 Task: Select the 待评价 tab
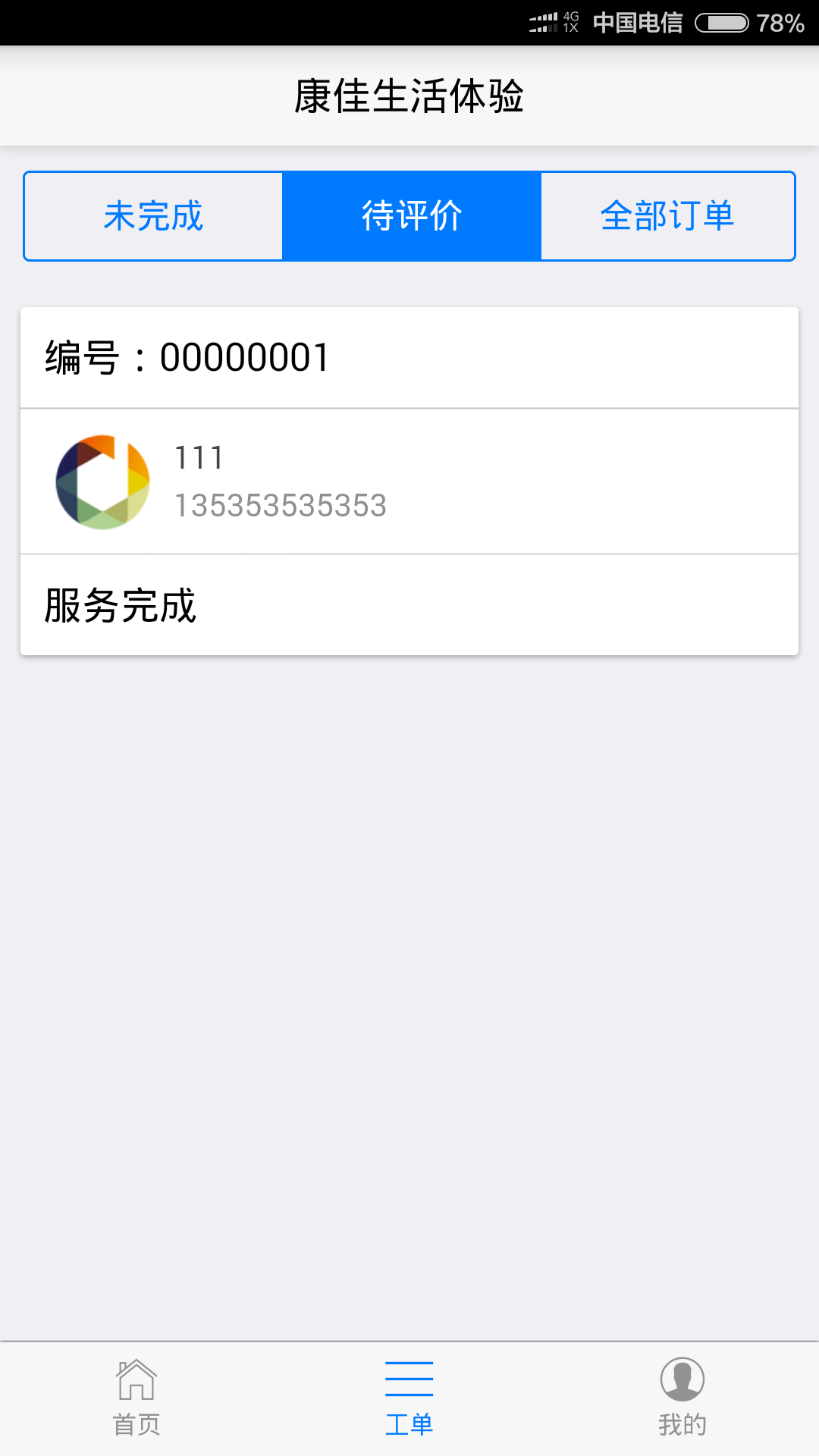pos(412,216)
